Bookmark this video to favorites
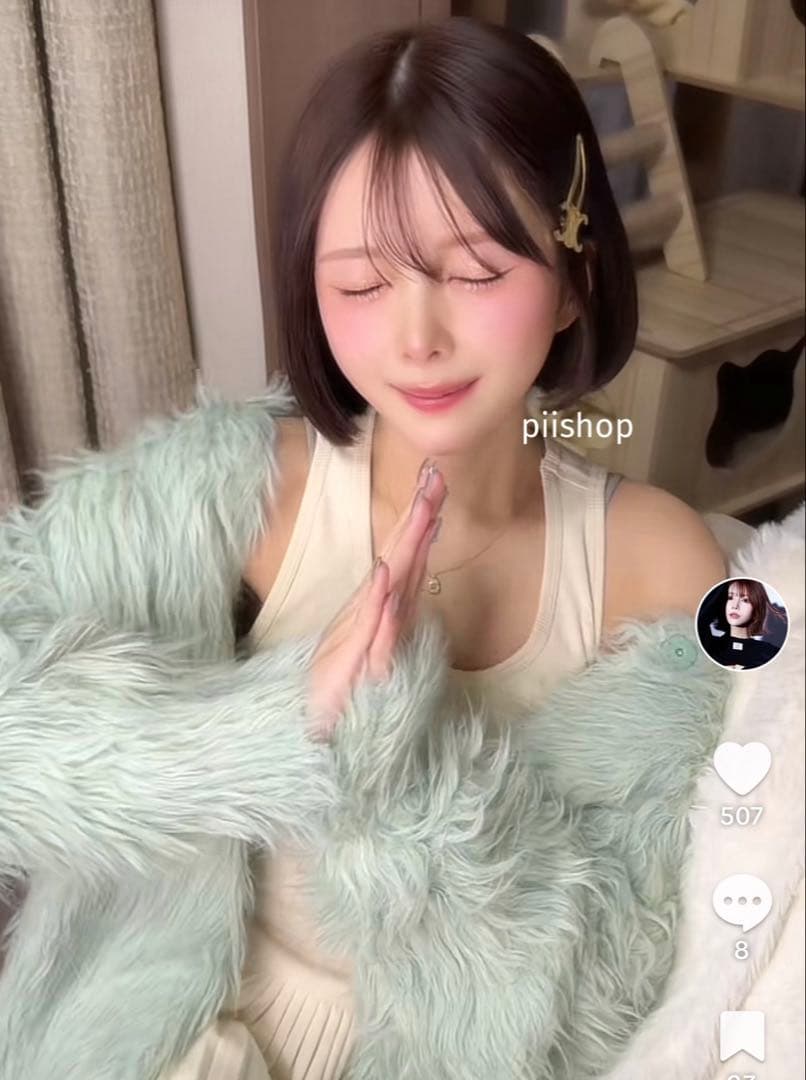This screenshot has height=1080, width=806. click(x=742, y=1036)
